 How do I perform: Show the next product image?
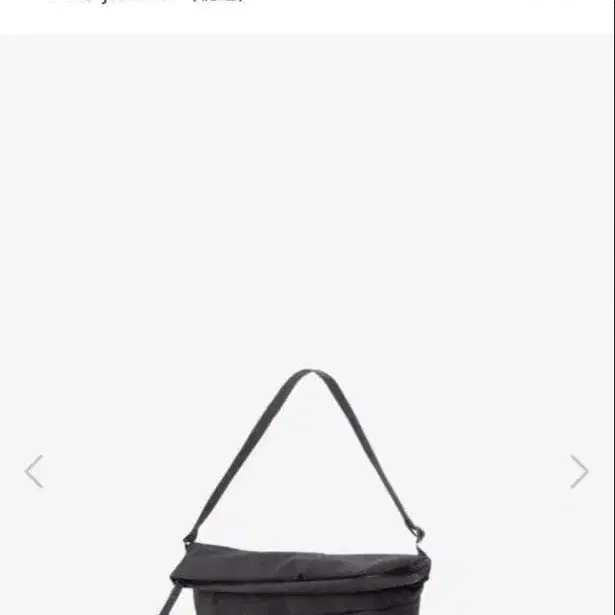579,471
